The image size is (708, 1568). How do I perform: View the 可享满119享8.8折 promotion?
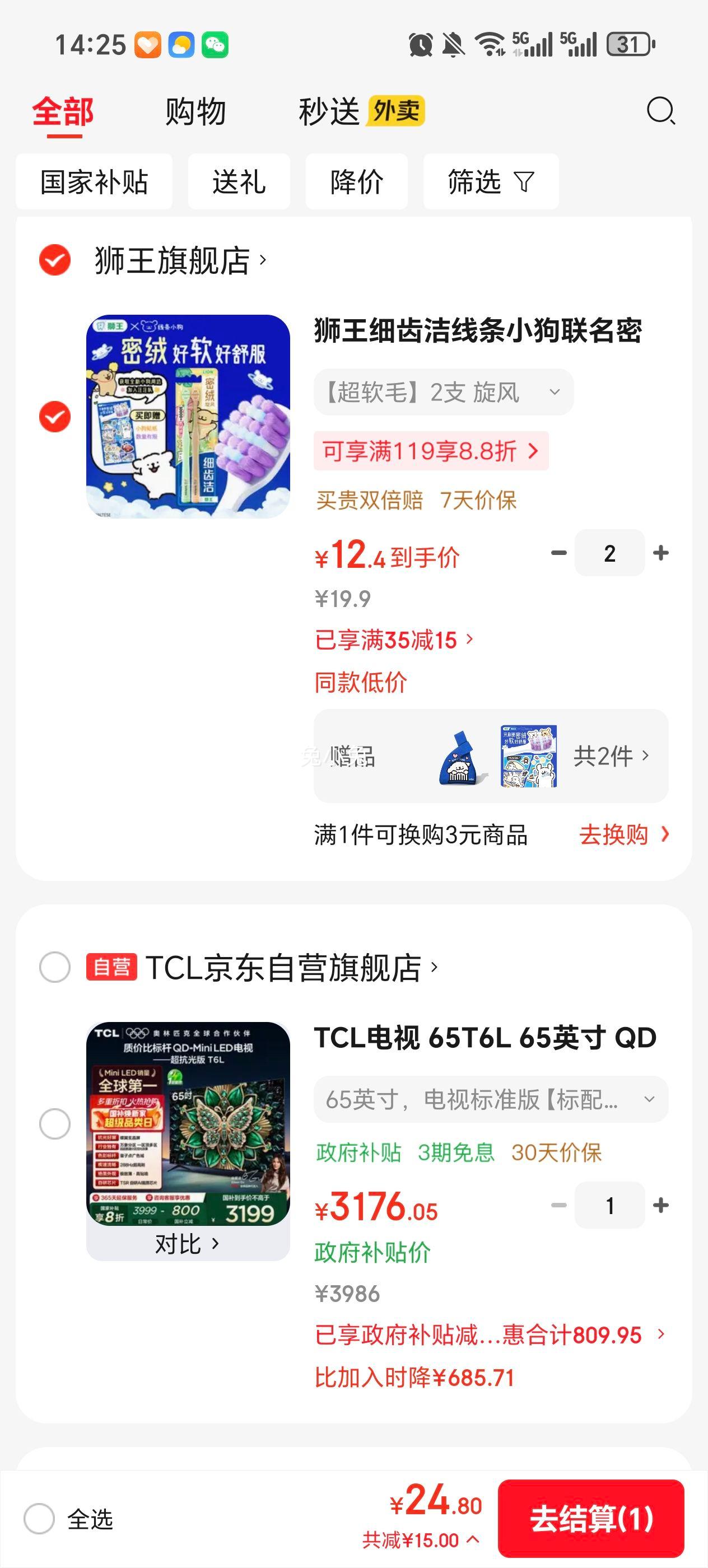(x=431, y=451)
